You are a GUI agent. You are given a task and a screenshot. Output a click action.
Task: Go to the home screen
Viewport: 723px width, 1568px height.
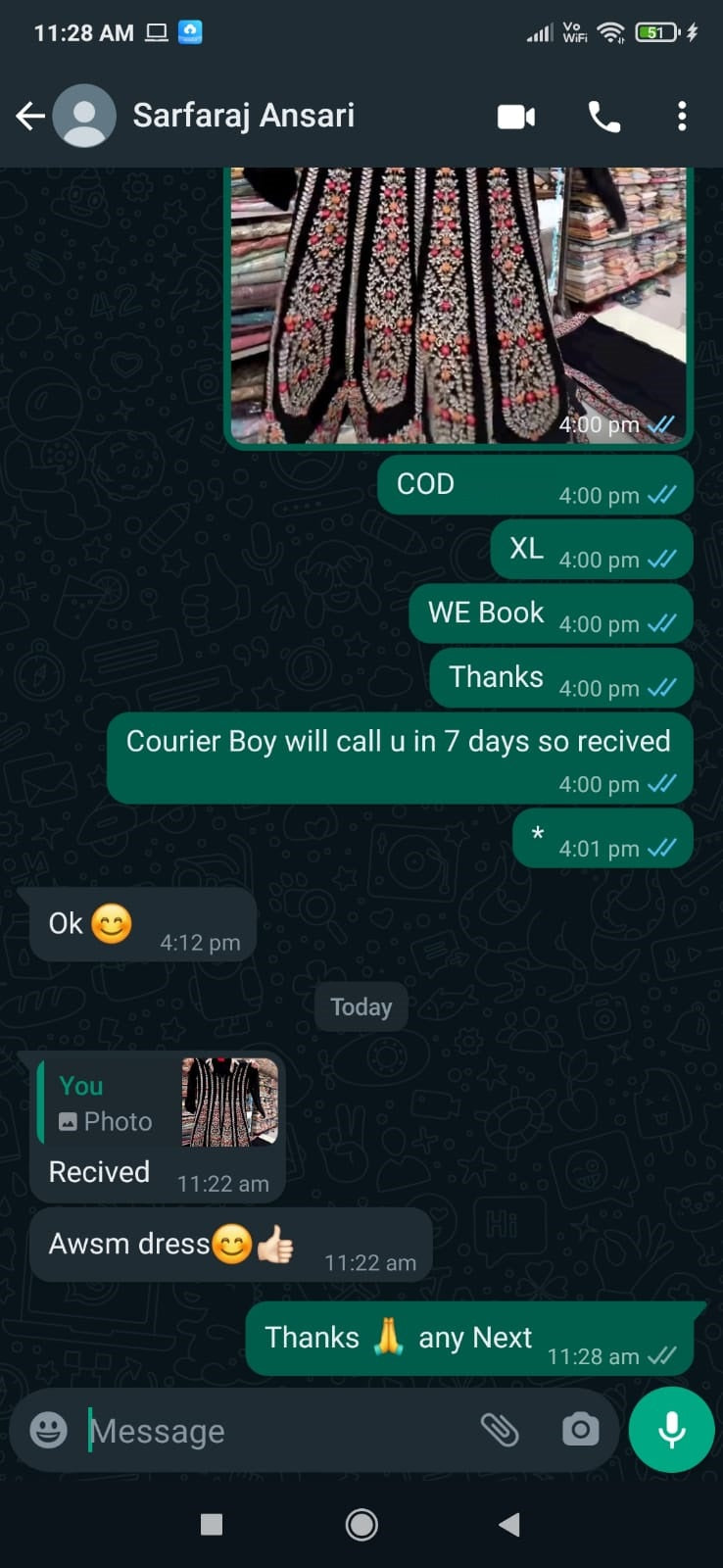[x=361, y=1524]
